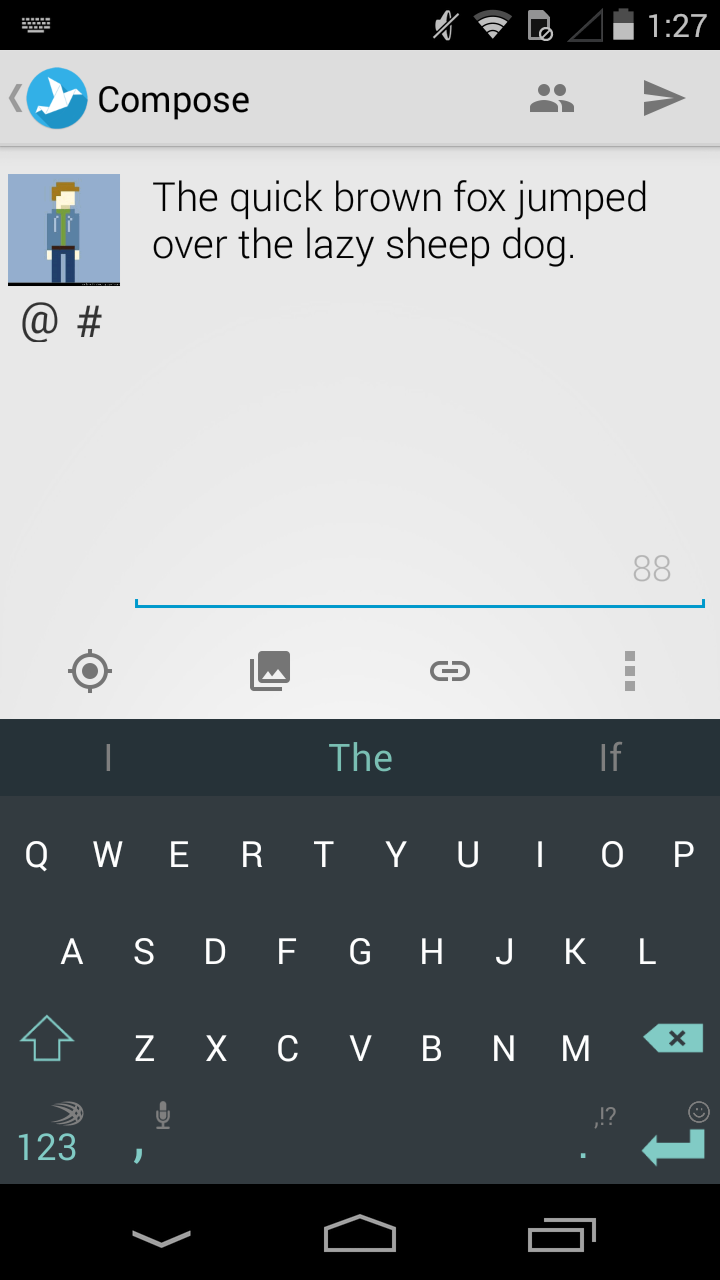Delete a character with backspace
Screen dimensions: 720x1280
[674, 1040]
